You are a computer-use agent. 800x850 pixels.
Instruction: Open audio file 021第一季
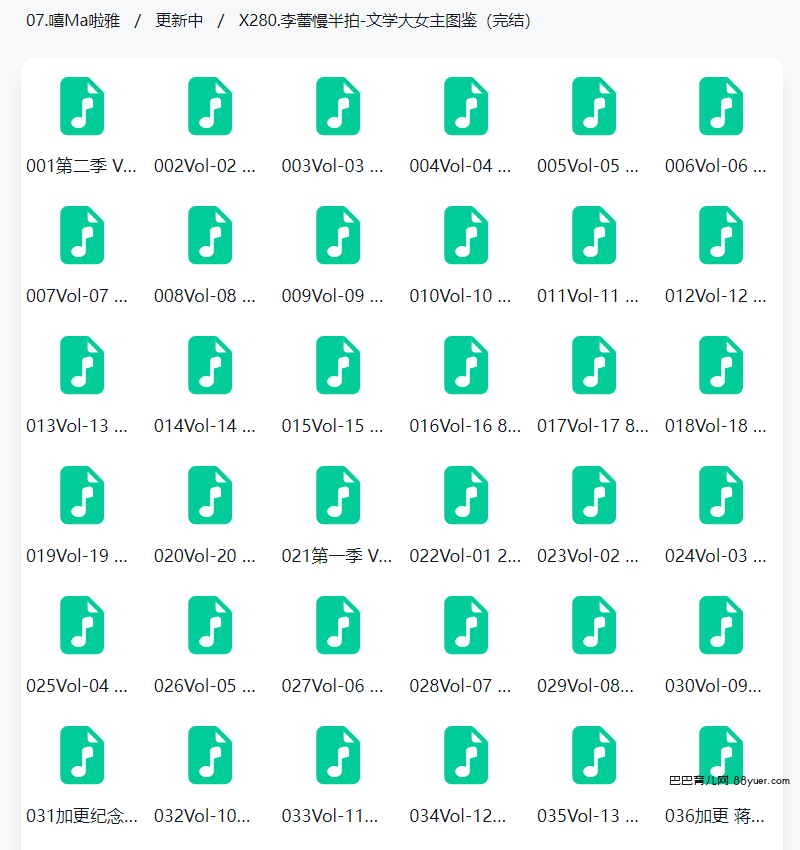click(x=338, y=496)
